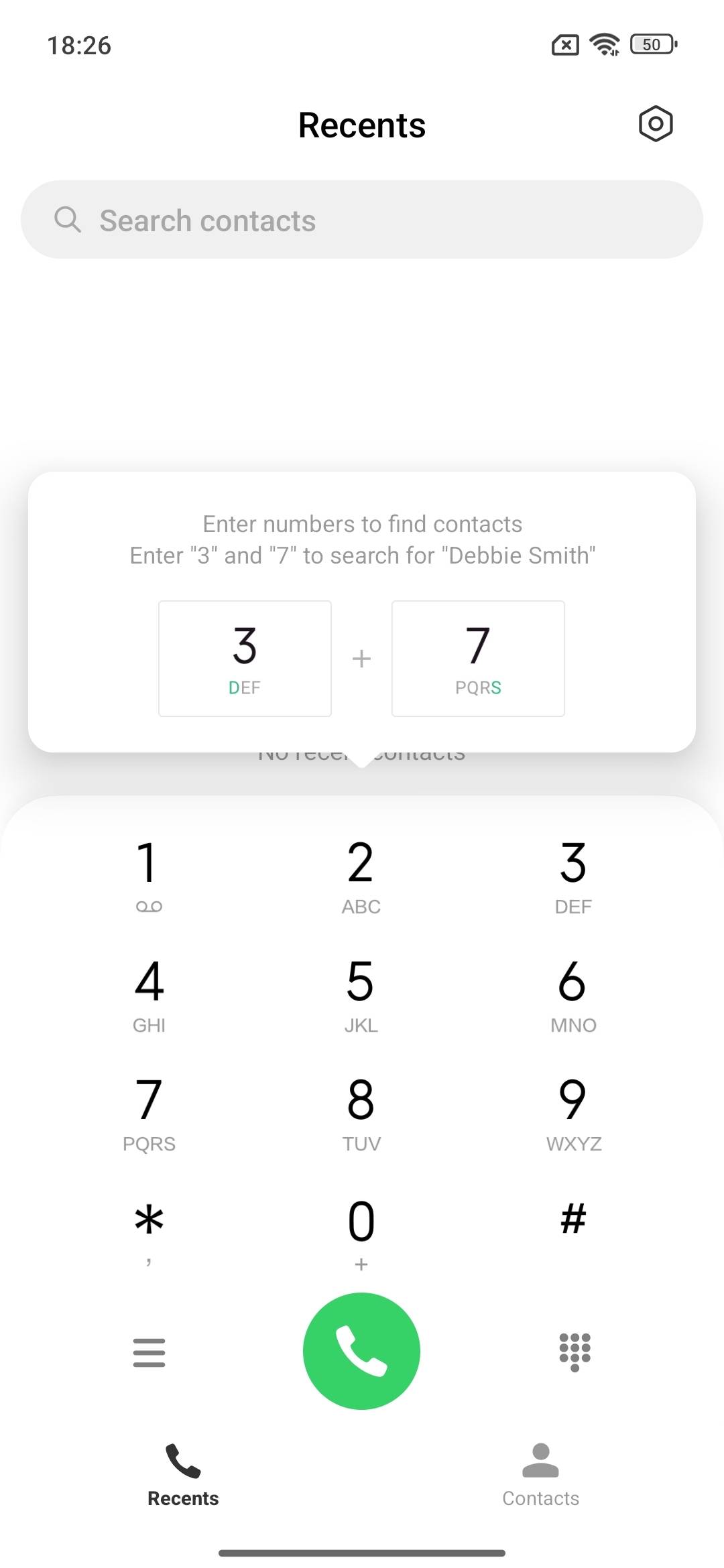724x1568 pixels.
Task: Open the dialer settings icon
Action: click(x=655, y=124)
